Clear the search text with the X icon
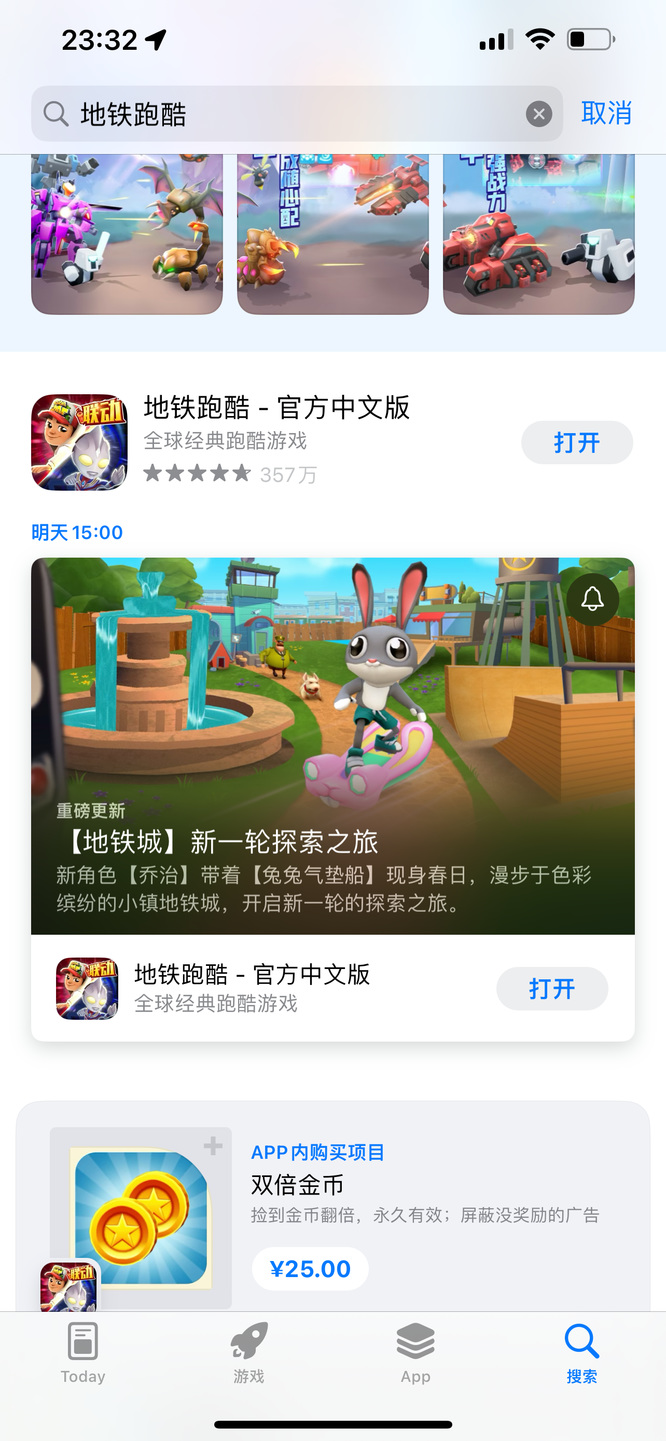666x1441 pixels. pyautogui.click(x=539, y=114)
